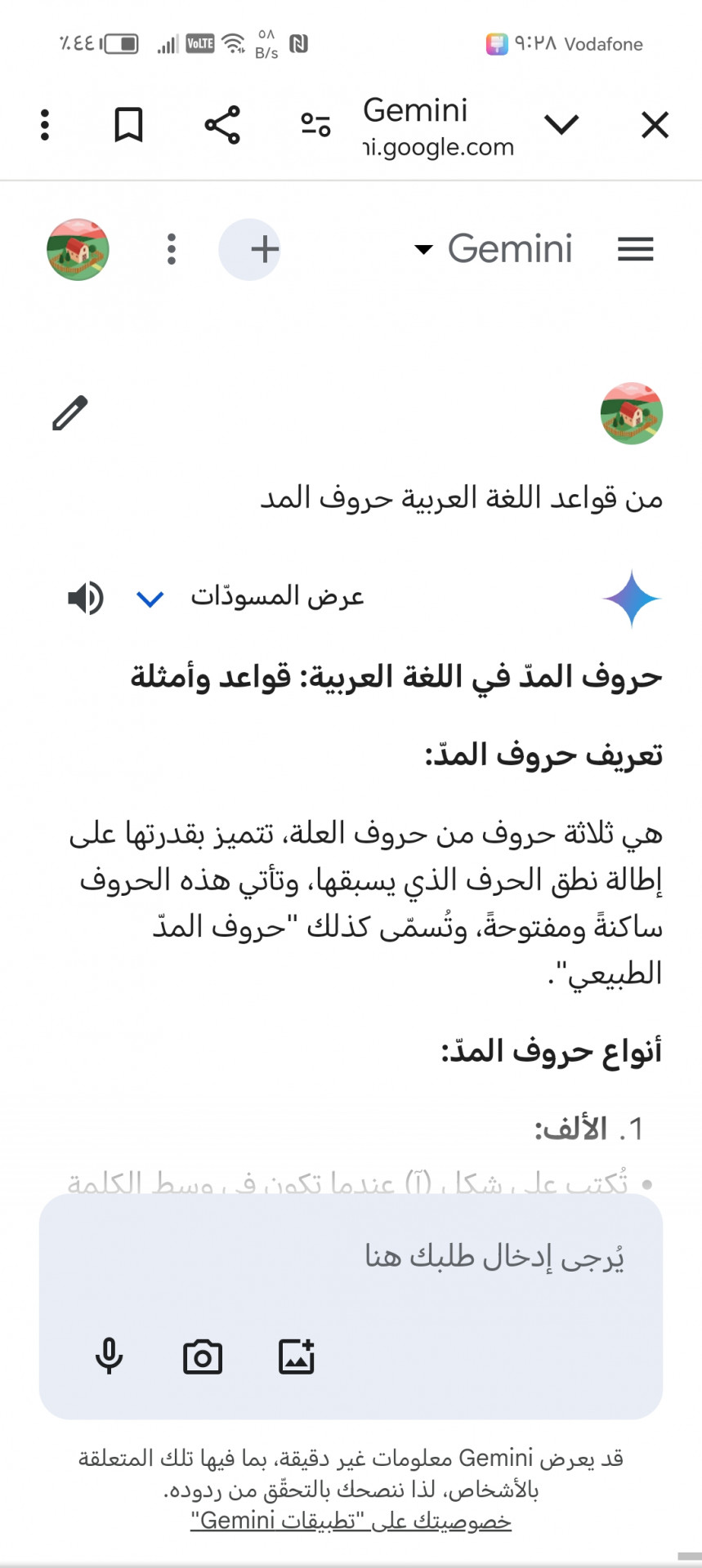Open the chat options three-dot menu
Viewport: 702px width, 1568px height.
coord(171,249)
